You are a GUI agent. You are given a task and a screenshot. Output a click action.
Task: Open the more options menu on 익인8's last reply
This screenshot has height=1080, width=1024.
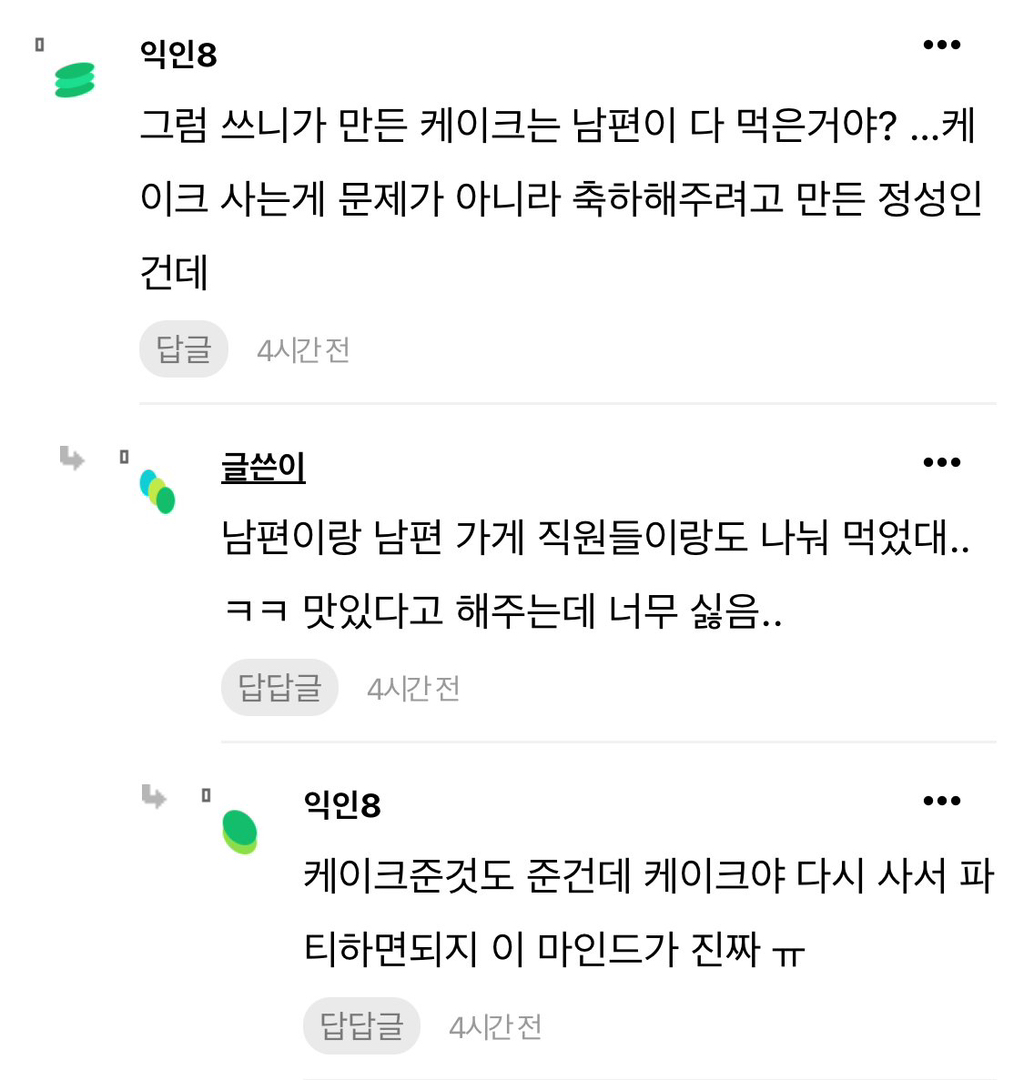(x=941, y=801)
